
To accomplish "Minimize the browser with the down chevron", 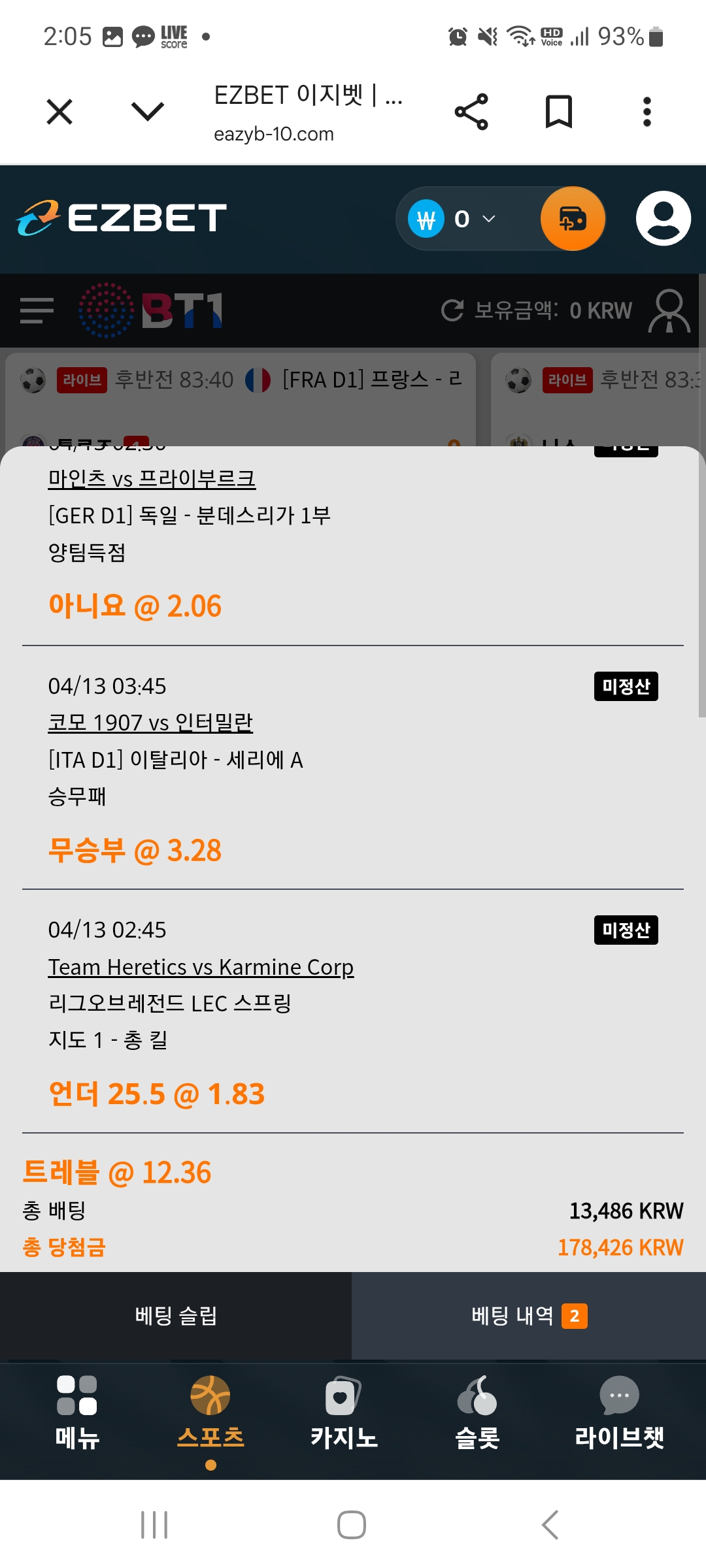I will click(x=148, y=112).
